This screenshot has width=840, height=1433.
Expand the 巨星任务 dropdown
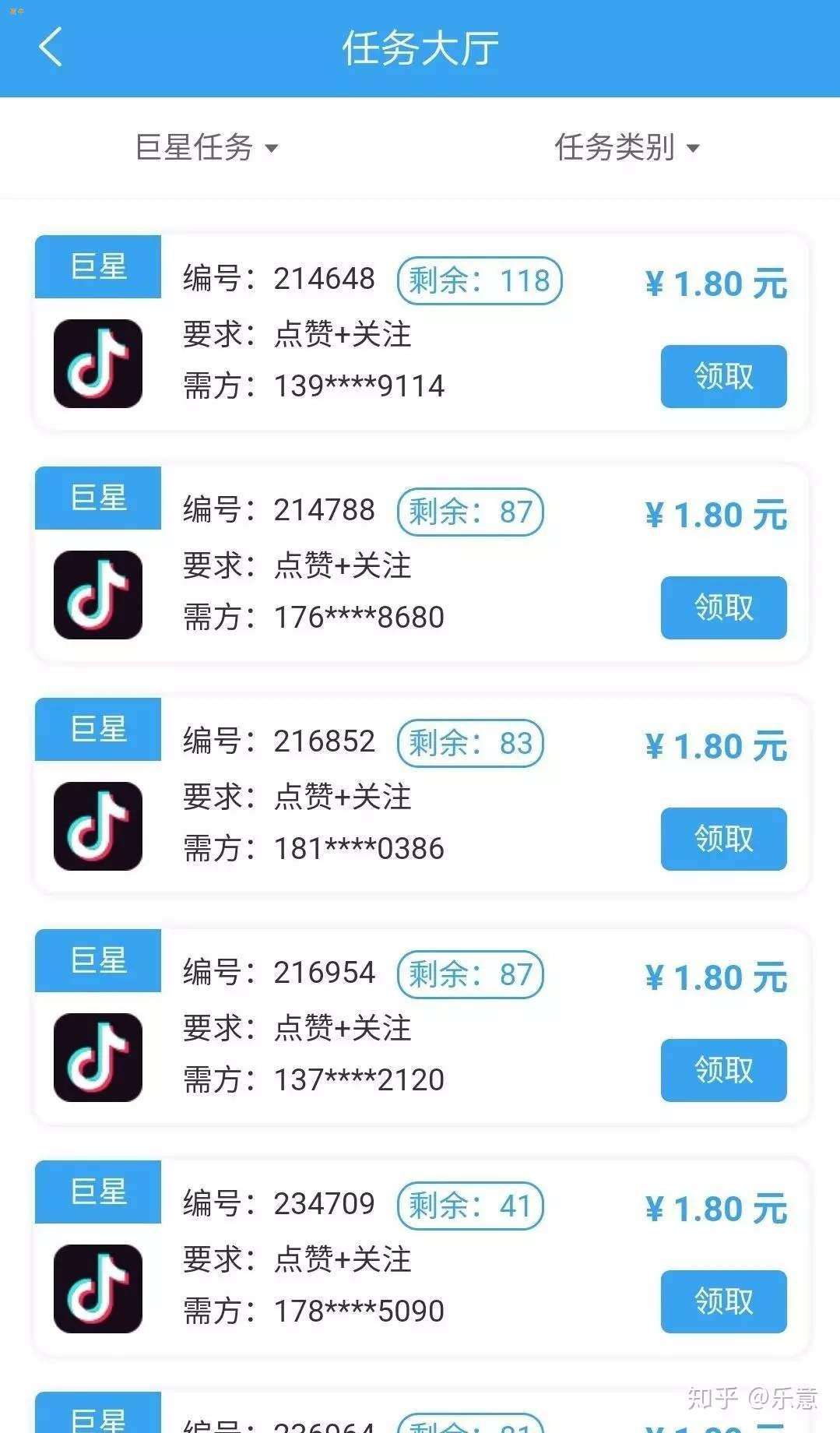(206, 147)
